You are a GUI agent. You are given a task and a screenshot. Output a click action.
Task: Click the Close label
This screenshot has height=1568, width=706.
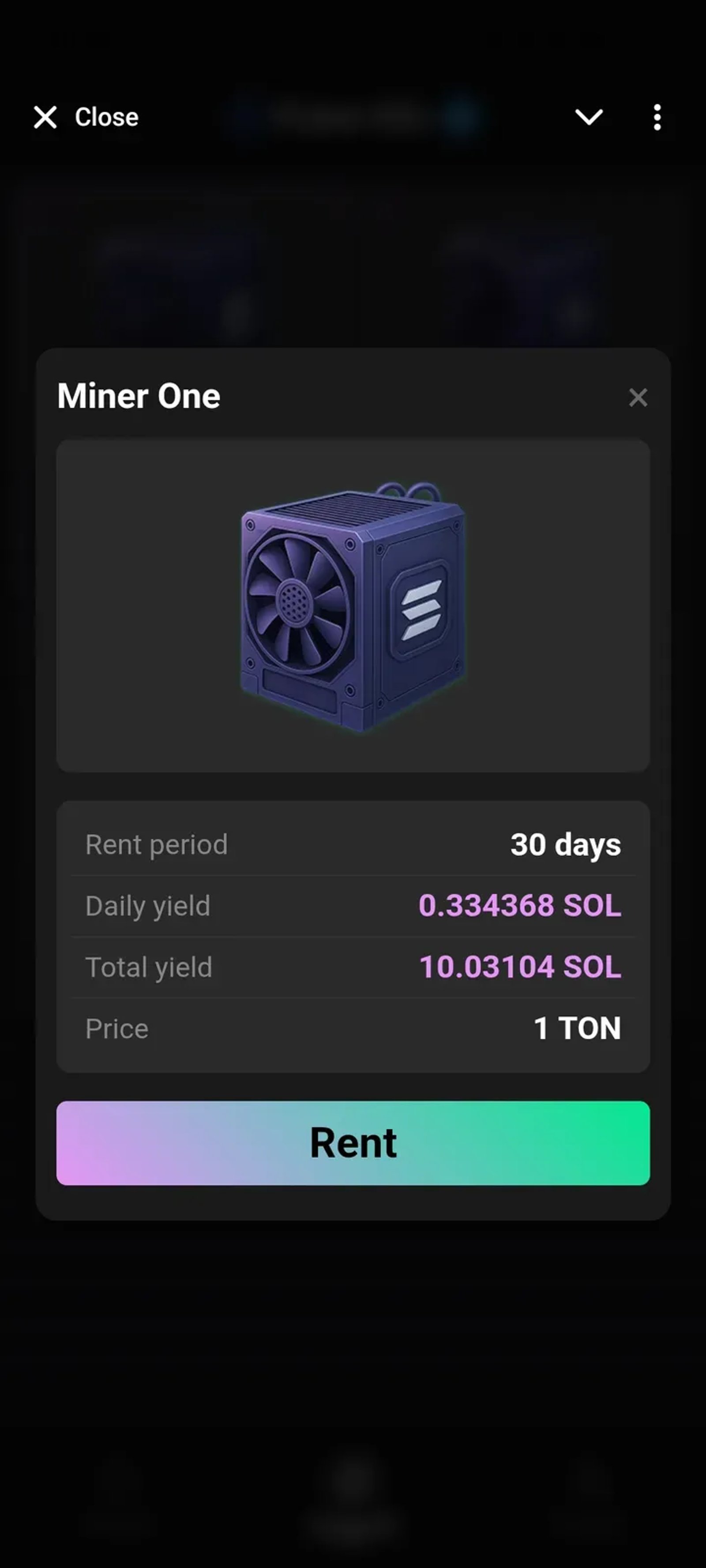tap(105, 117)
